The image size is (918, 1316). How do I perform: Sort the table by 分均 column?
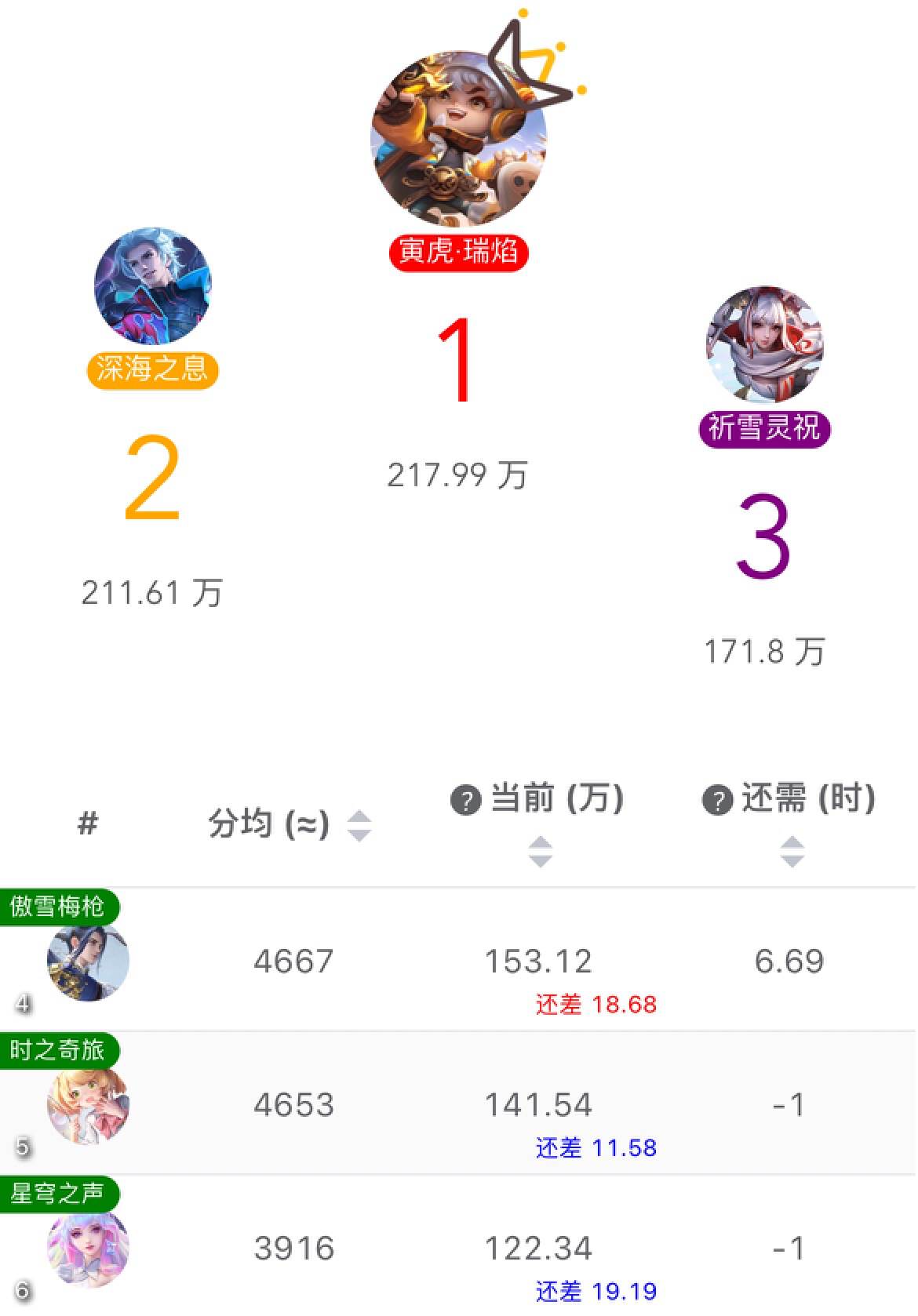point(359,825)
